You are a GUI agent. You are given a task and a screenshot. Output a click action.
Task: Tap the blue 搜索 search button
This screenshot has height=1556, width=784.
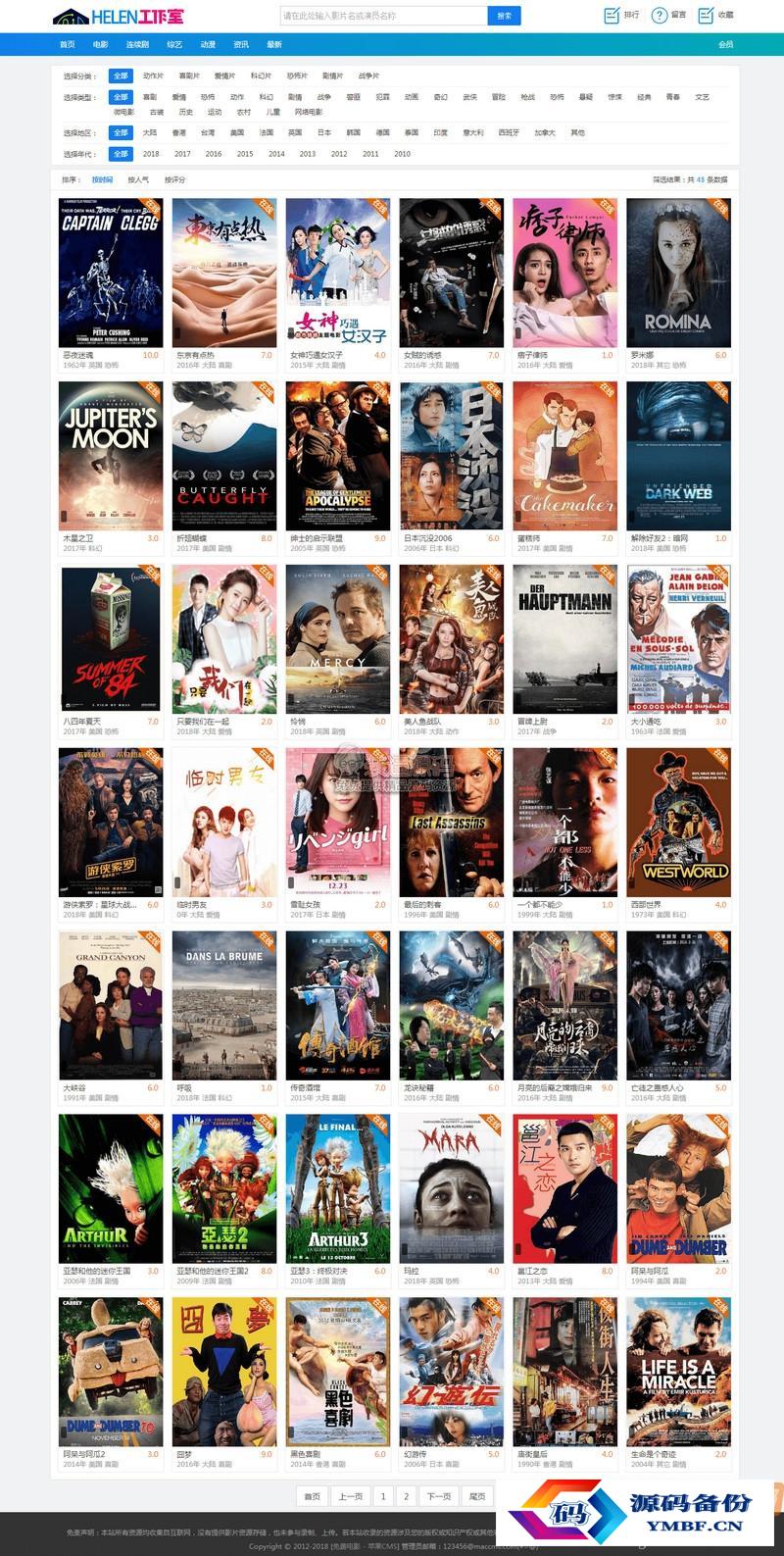(x=504, y=16)
